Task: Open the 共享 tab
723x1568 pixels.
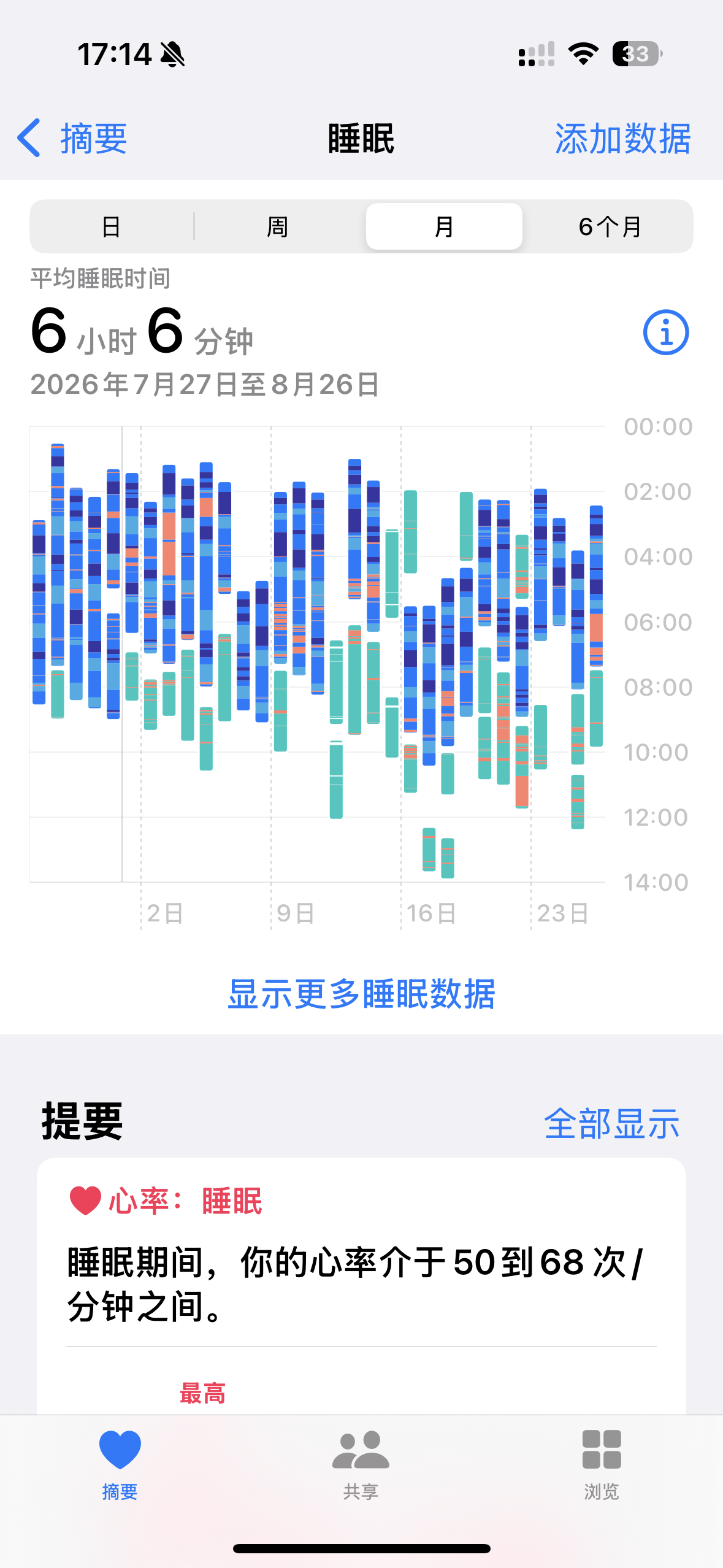Action: (361, 1464)
